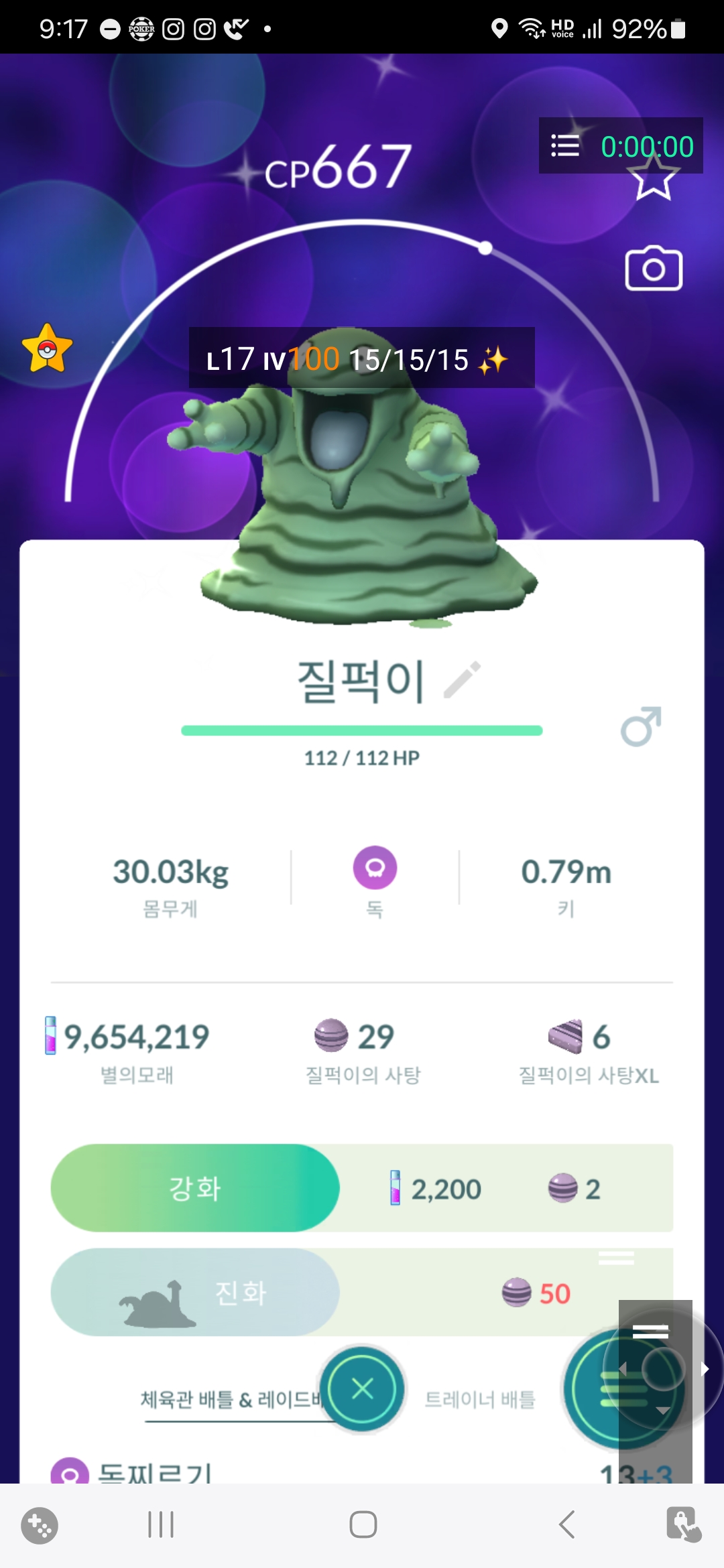
Task: Open the game tools icon in the navigation bar
Action: click(40, 1525)
